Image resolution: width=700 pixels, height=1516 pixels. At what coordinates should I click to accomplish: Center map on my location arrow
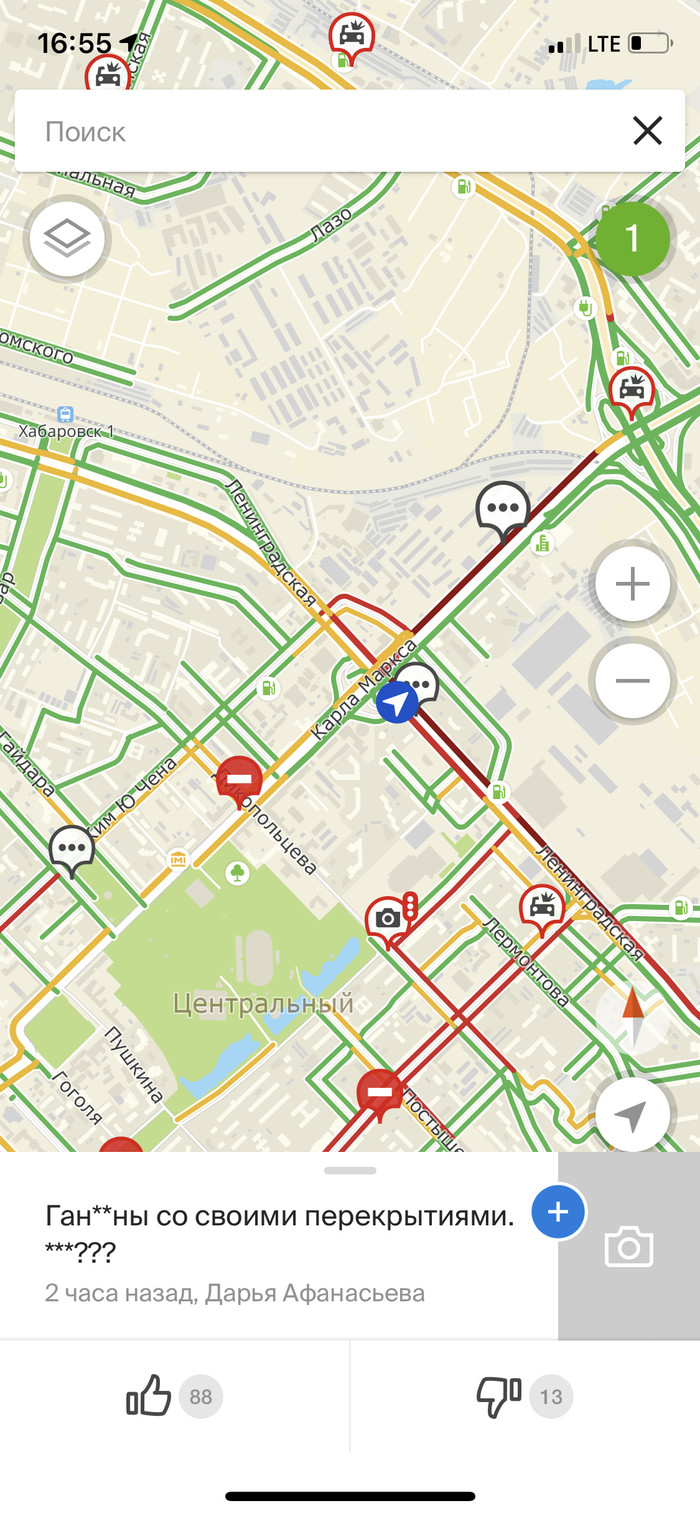[x=632, y=1116]
